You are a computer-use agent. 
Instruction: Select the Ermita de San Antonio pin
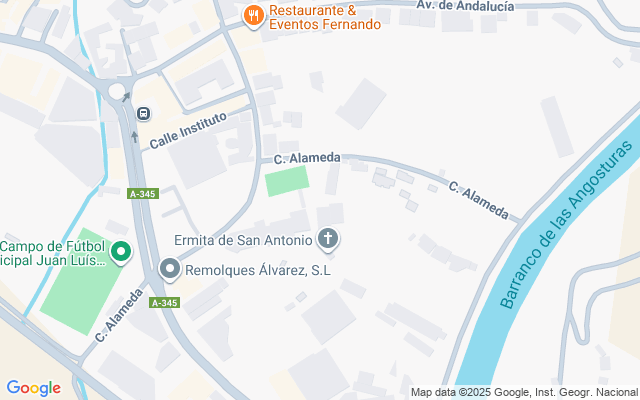(327, 239)
